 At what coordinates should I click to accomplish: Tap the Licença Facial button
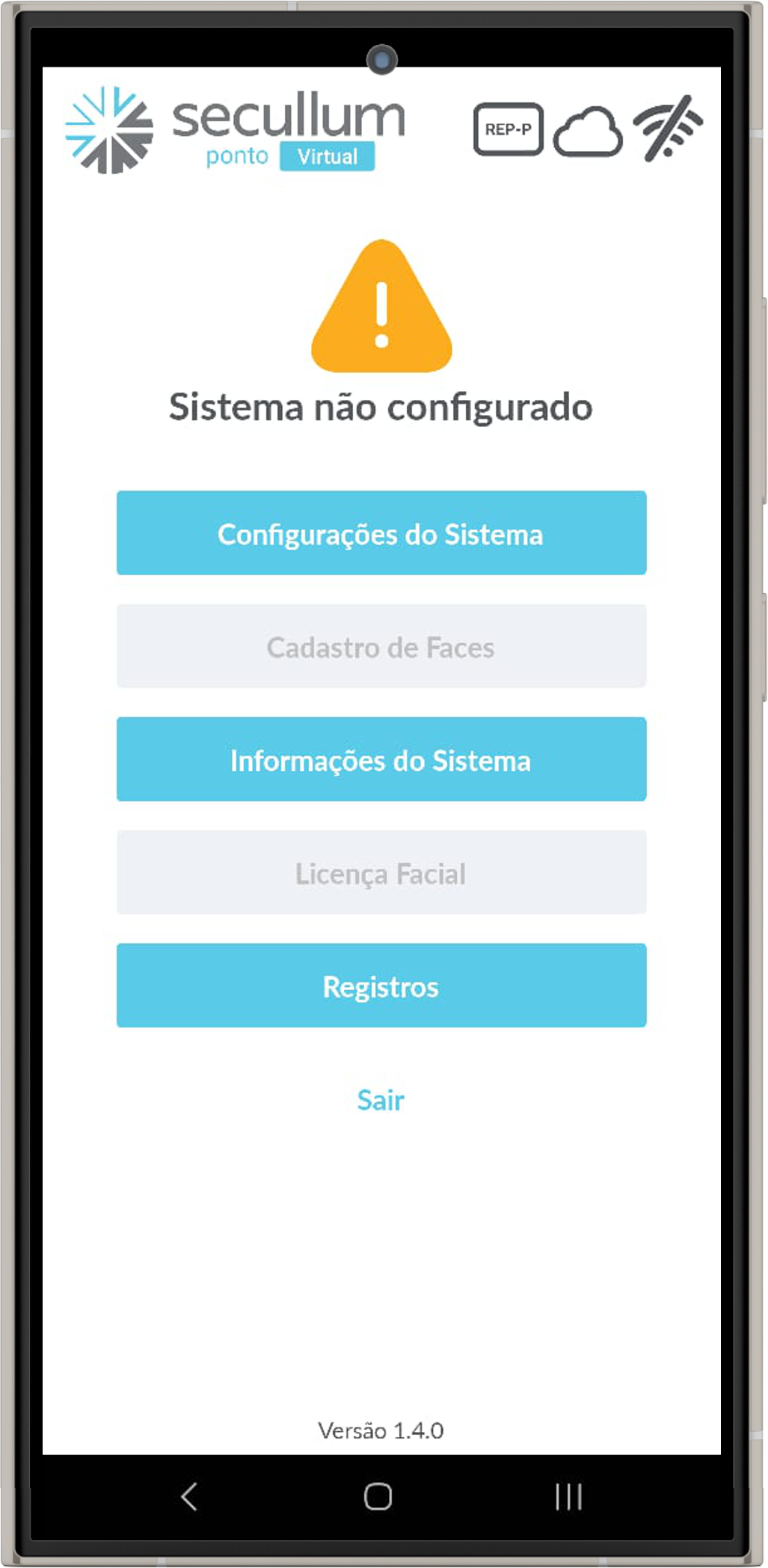pos(381,872)
